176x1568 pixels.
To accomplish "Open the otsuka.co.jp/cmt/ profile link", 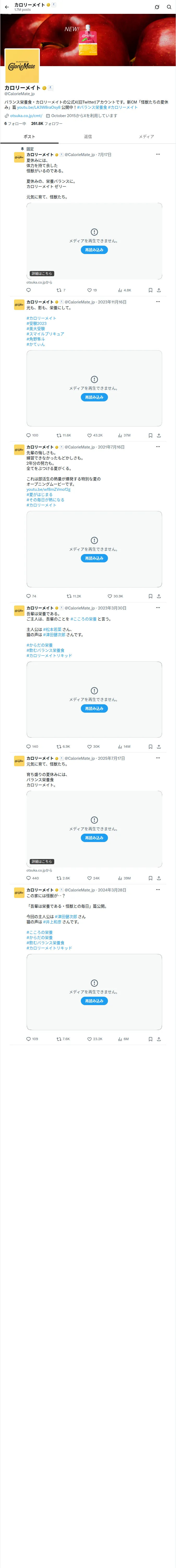I will 26,116.
